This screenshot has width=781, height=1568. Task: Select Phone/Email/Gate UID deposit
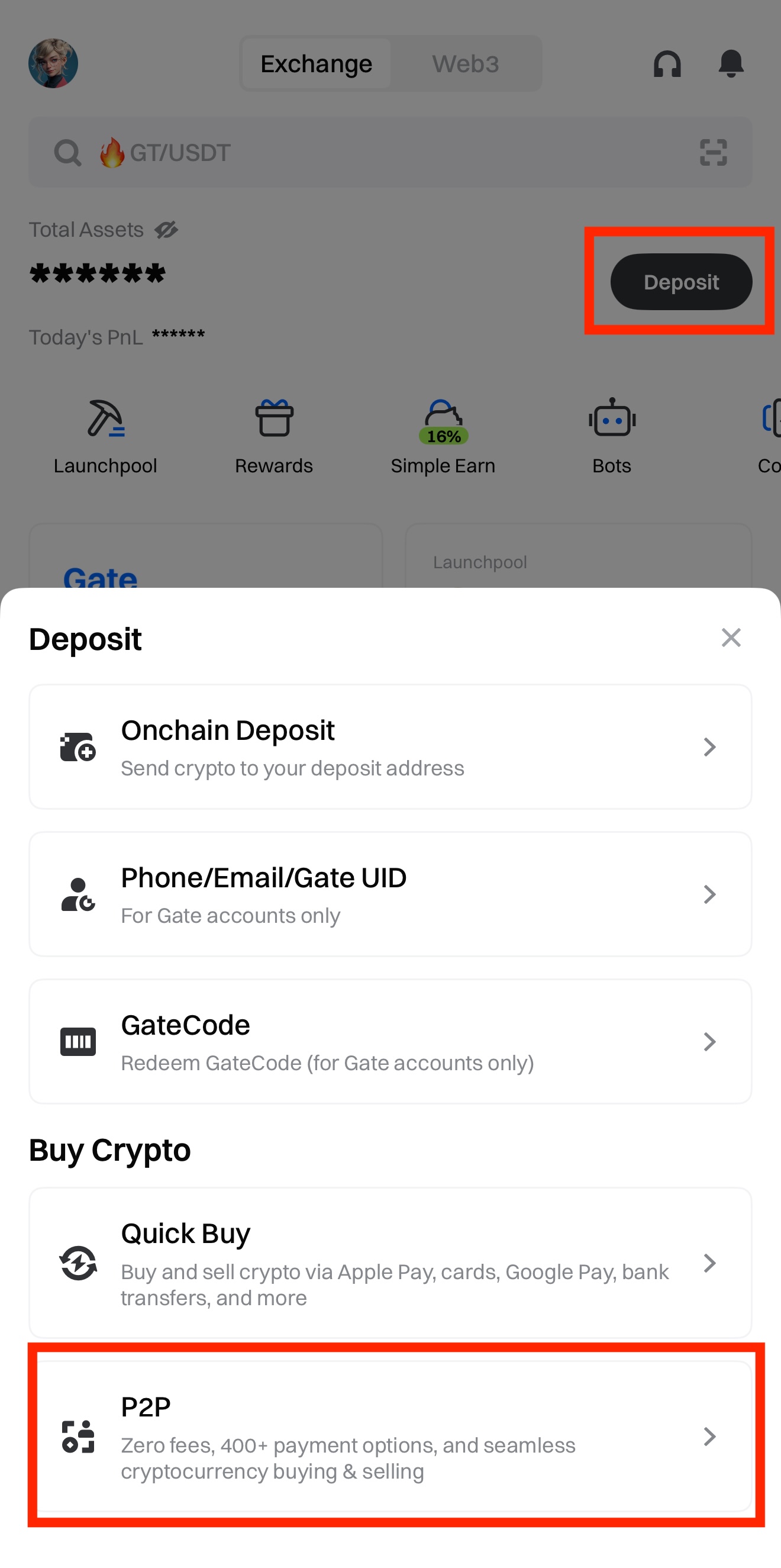(390, 894)
